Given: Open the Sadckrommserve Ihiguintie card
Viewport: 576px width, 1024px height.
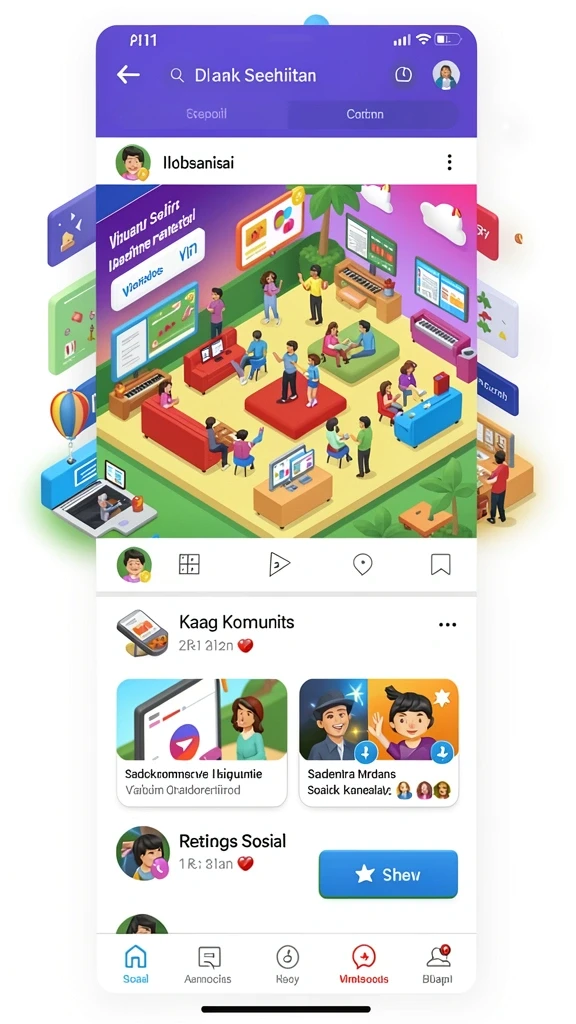Looking at the screenshot, I should pos(202,743).
